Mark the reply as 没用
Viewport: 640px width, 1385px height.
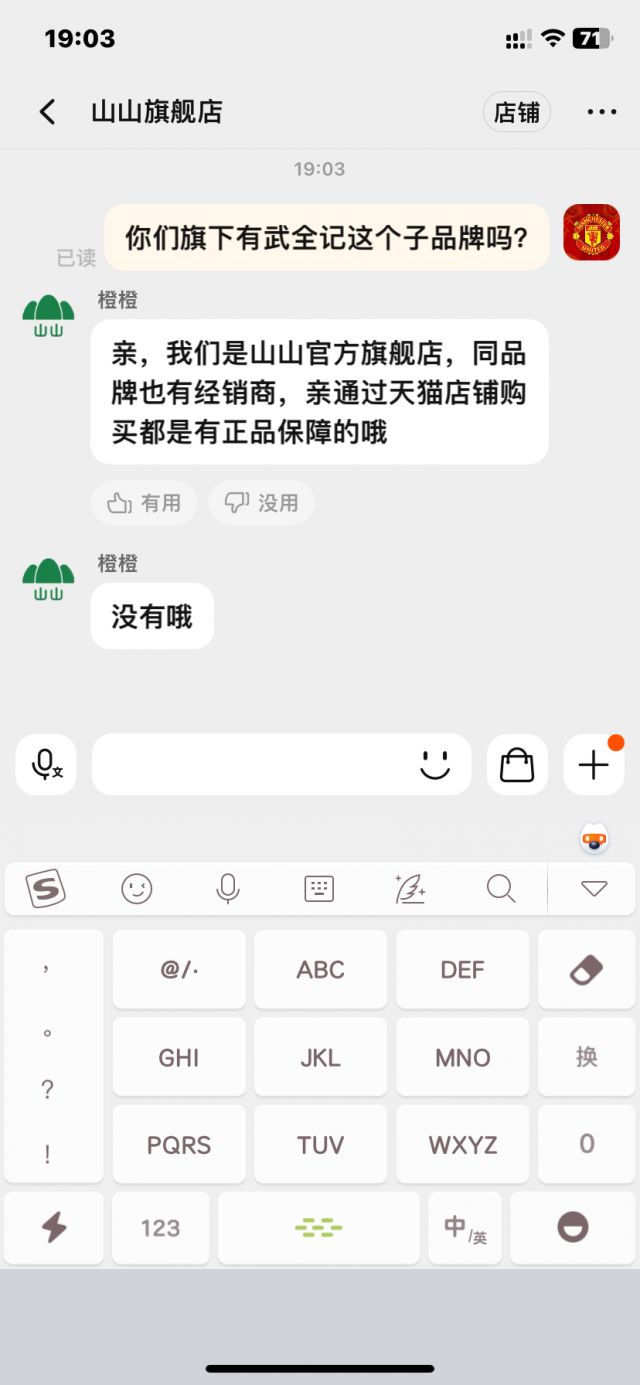tap(261, 503)
